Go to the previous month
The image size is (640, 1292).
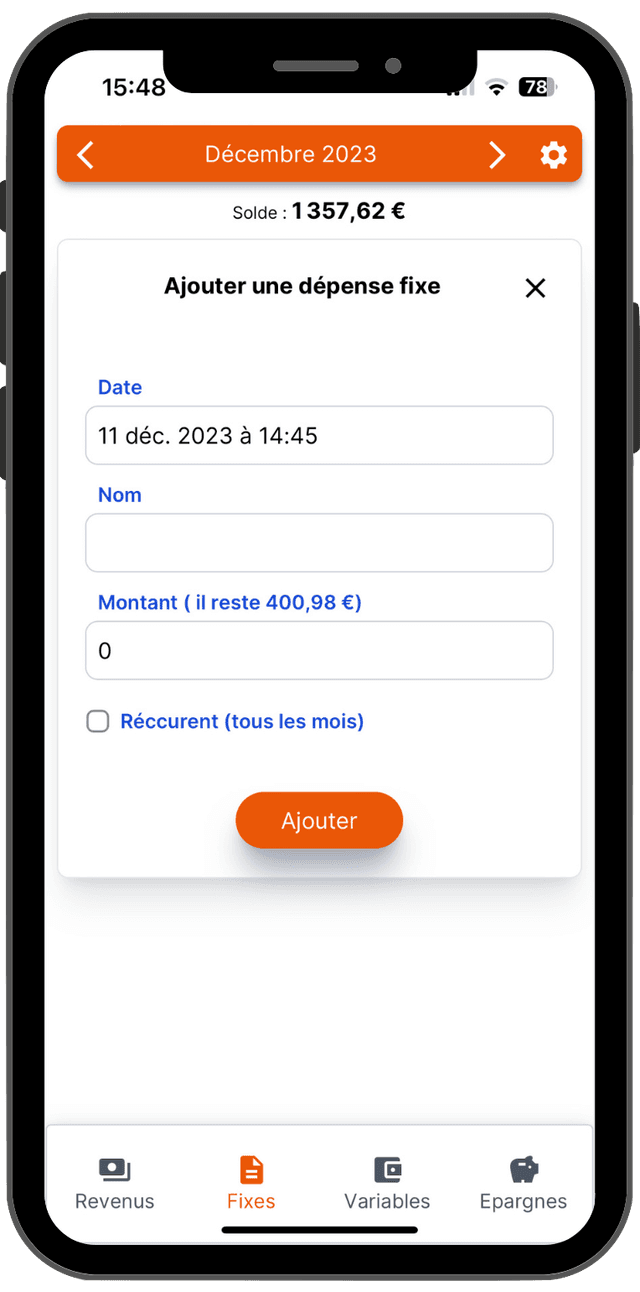click(x=86, y=155)
